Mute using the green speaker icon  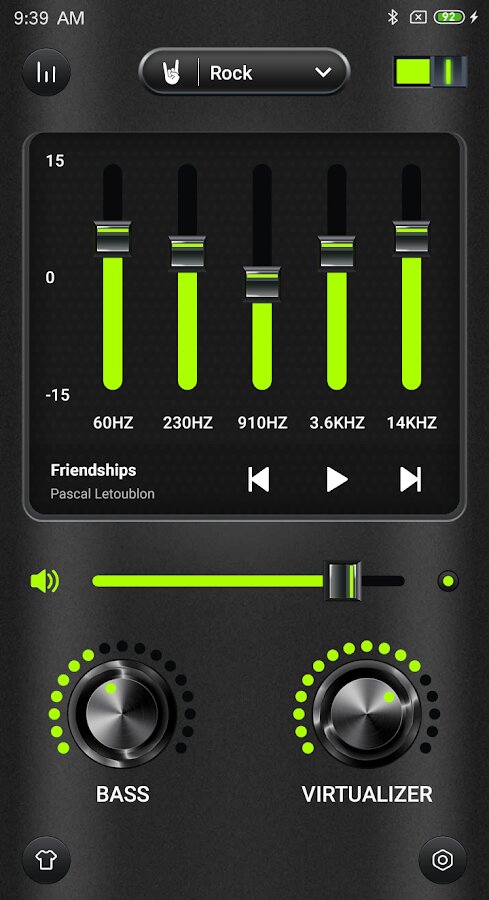45,581
